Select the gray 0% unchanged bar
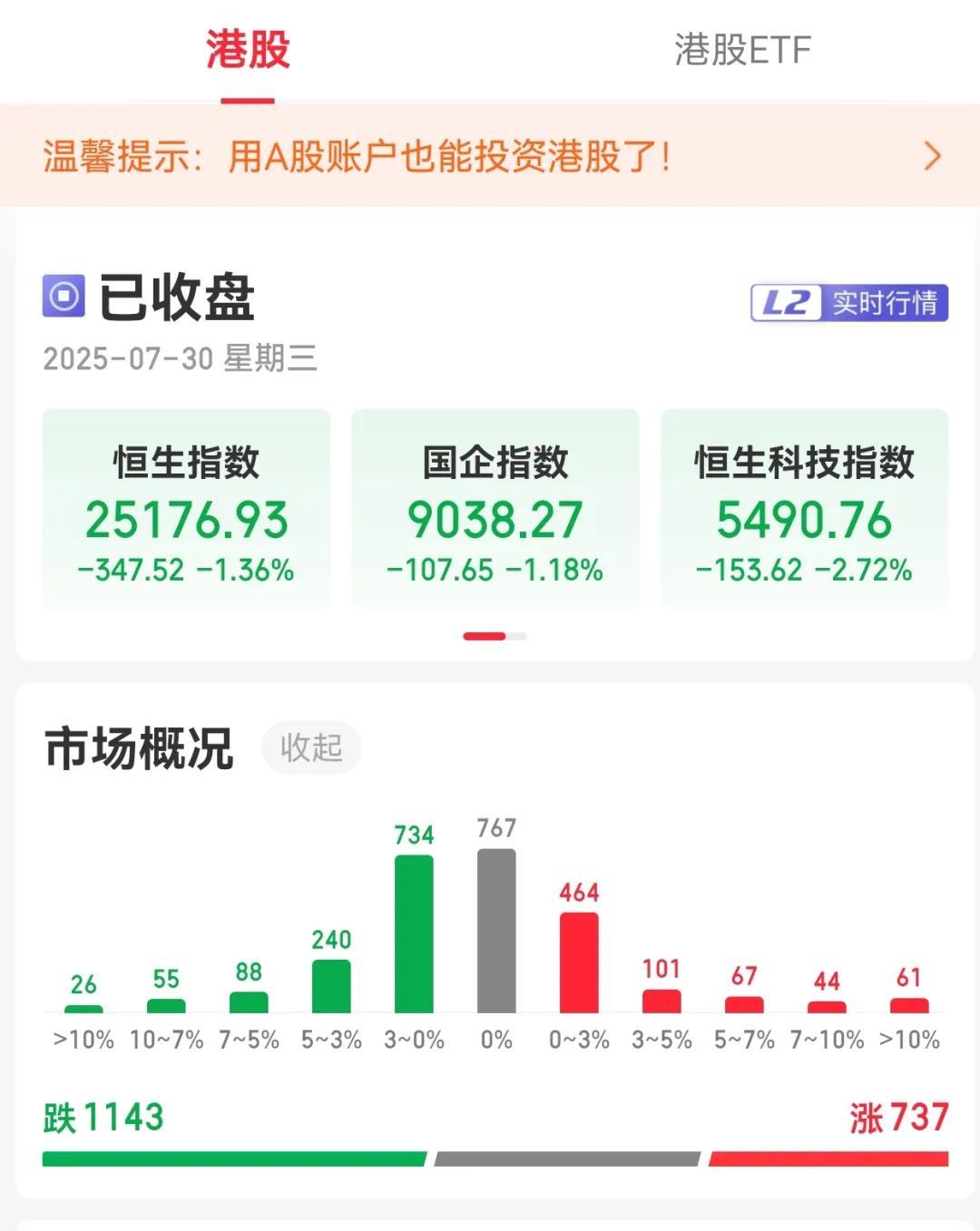Viewport: 980px width, 1231px height. [495, 930]
